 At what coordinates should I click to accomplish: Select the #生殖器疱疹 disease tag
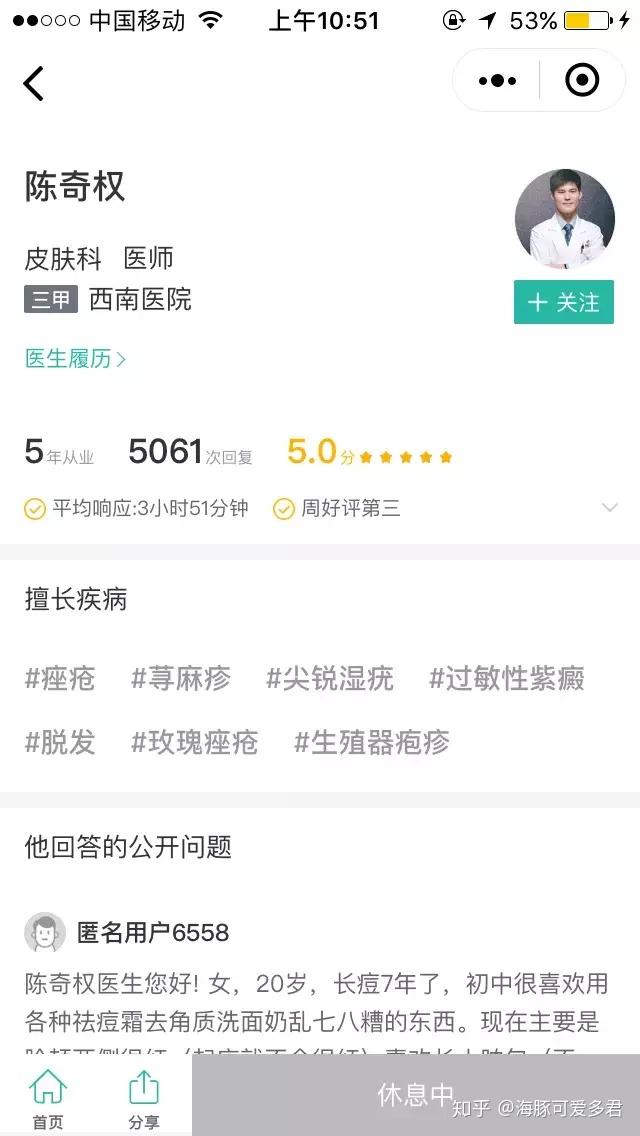(372, 743)
